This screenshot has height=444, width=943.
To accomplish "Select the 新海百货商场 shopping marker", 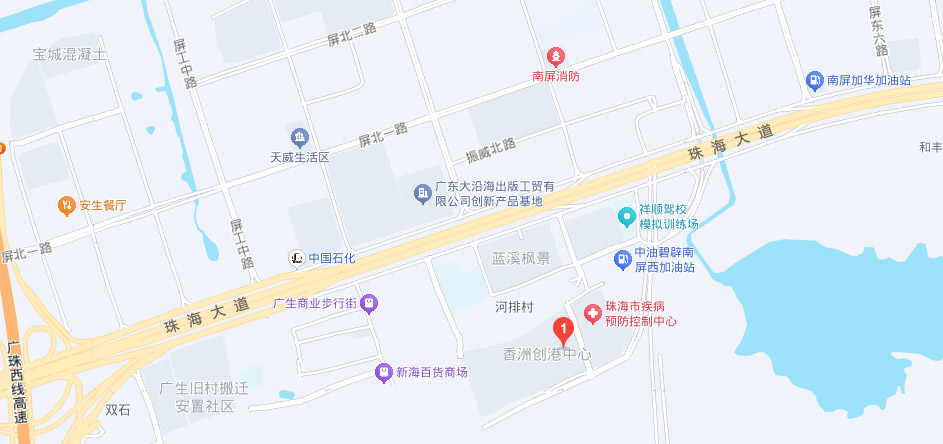I will (x=383, y=372).
